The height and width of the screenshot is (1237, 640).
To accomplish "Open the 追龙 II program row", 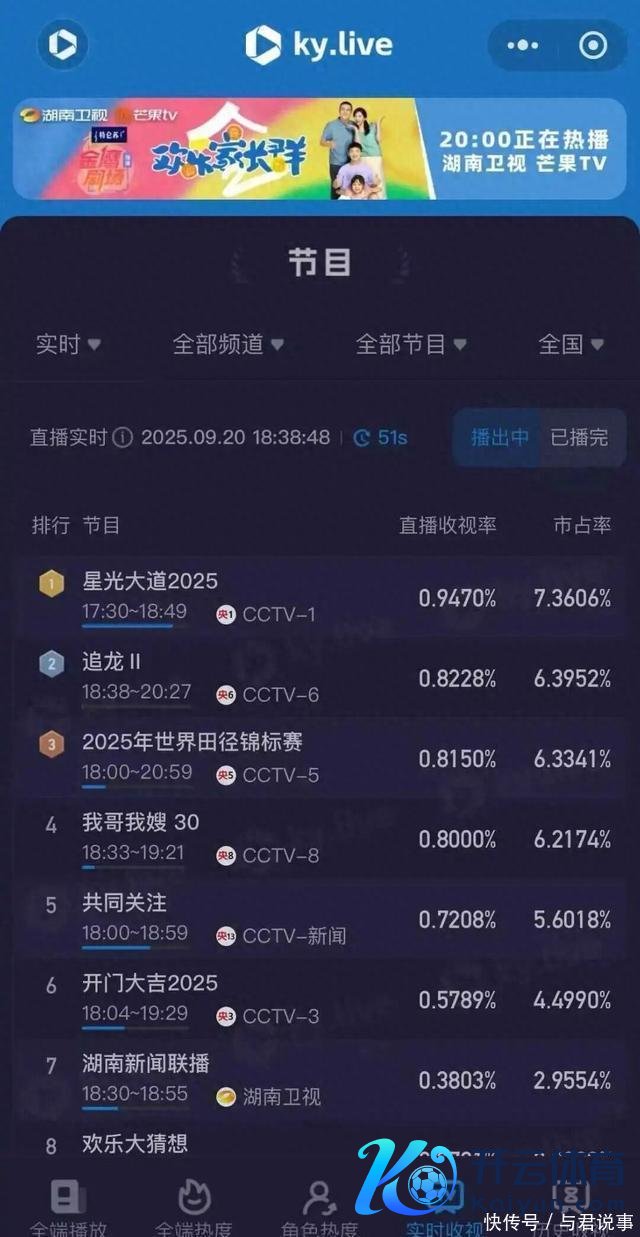I will 320,678.
